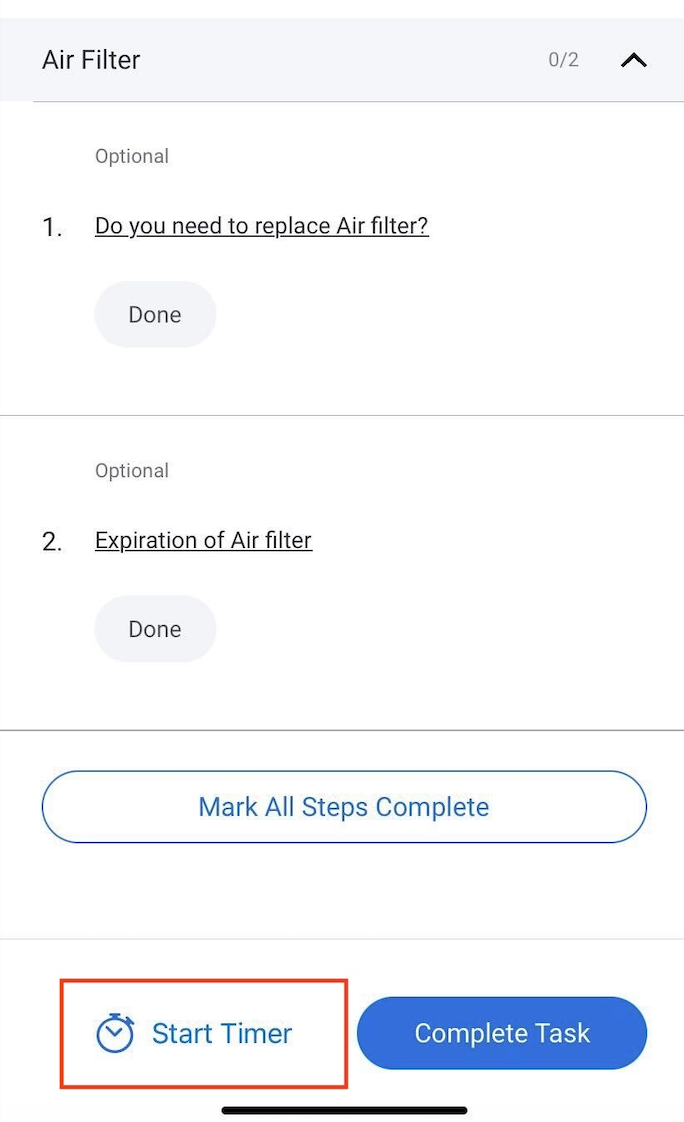
Task: Tap Complete Task button
Action: pyautogui.click(x=502, y=1033)
